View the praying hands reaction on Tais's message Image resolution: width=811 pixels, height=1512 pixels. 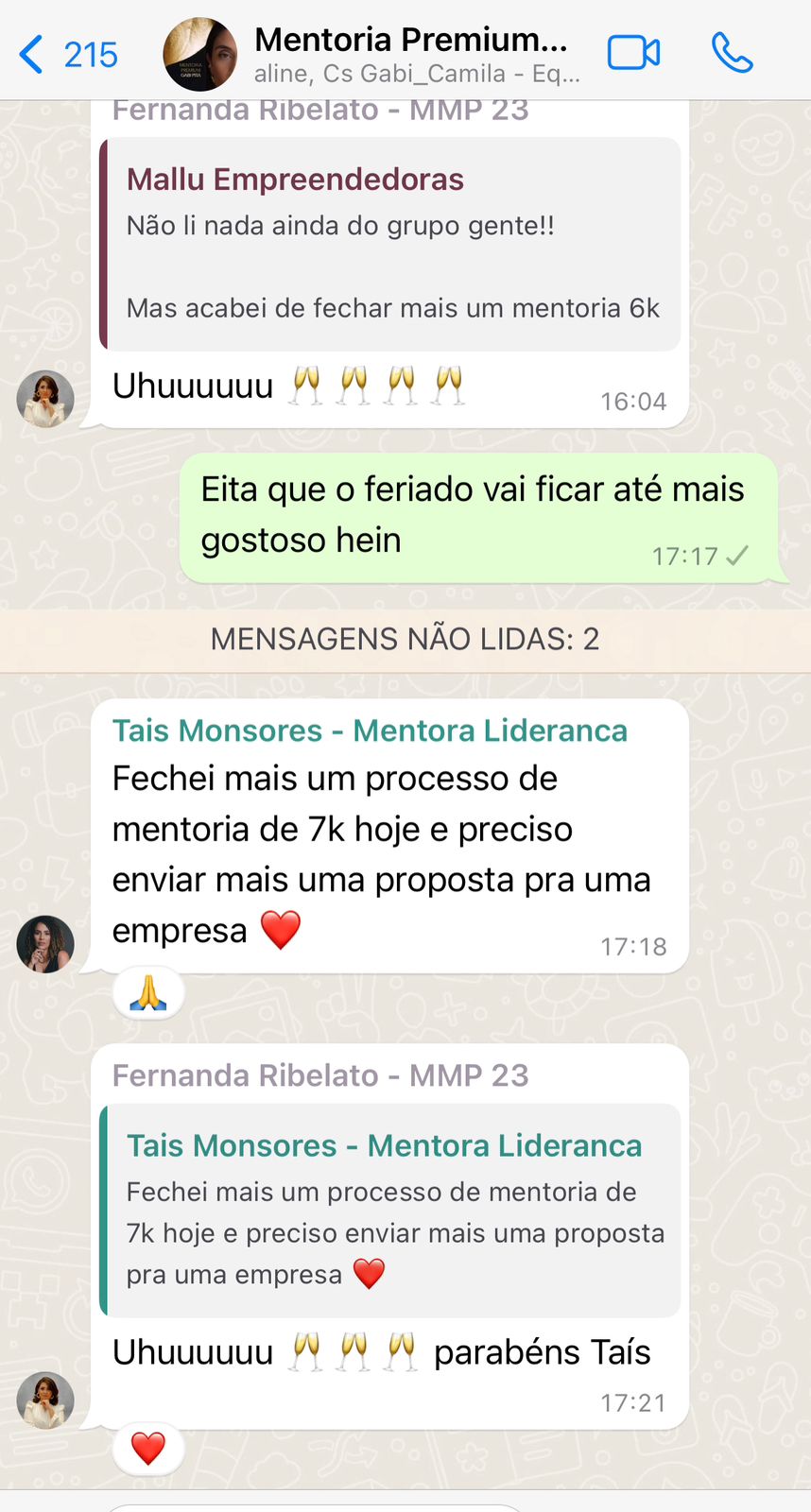click(x=148, y=994)
